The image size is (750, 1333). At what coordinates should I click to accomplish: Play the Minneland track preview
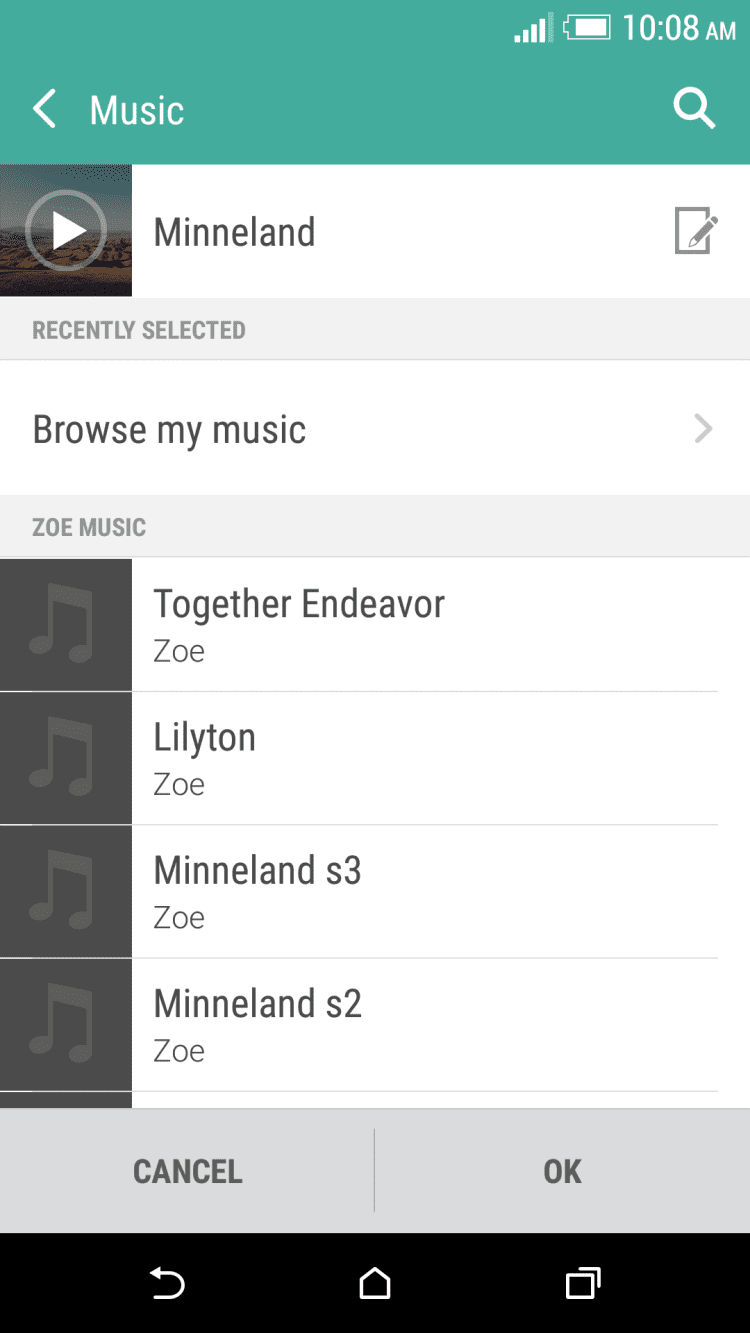pos(66,231)
